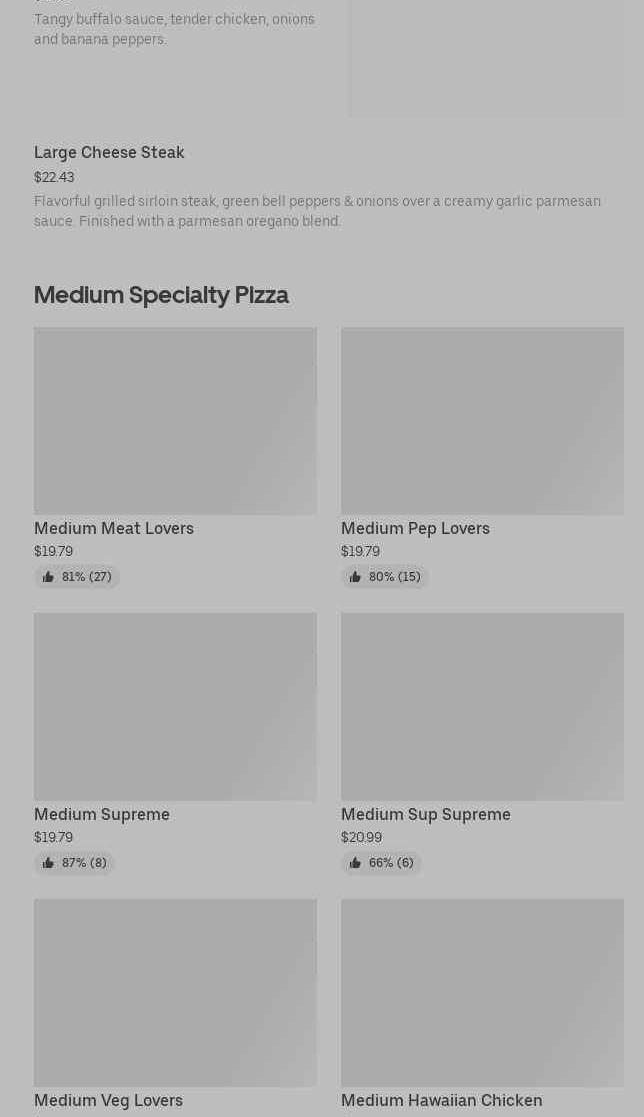Image resolution: width=644 pixels, height=1117 pixels.
Task: Open the Large Cheese Steak item
Action: (x=109, y=152)
